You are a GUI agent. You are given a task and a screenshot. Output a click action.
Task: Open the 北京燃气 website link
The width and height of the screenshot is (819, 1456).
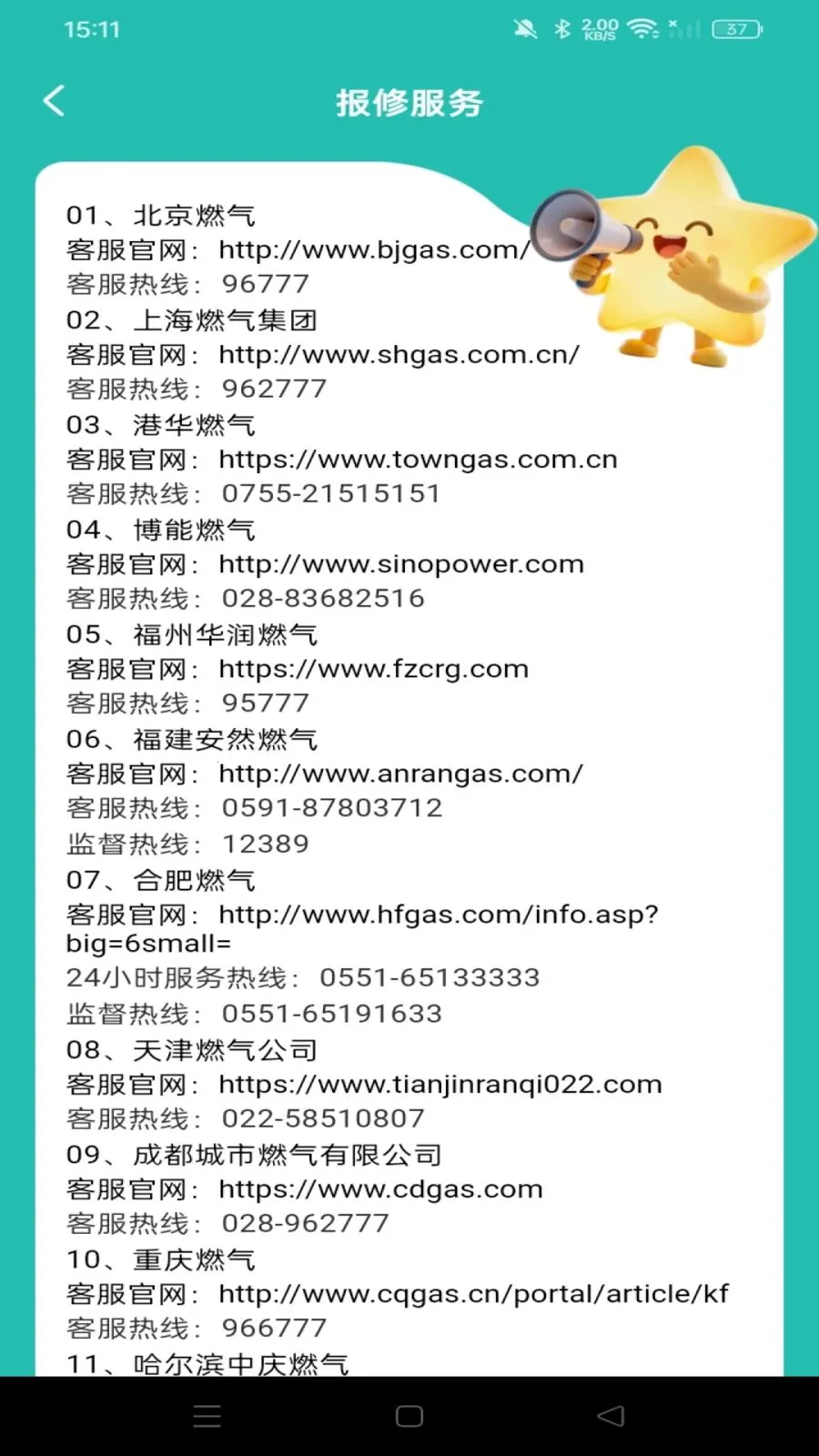tap(373, 249)
